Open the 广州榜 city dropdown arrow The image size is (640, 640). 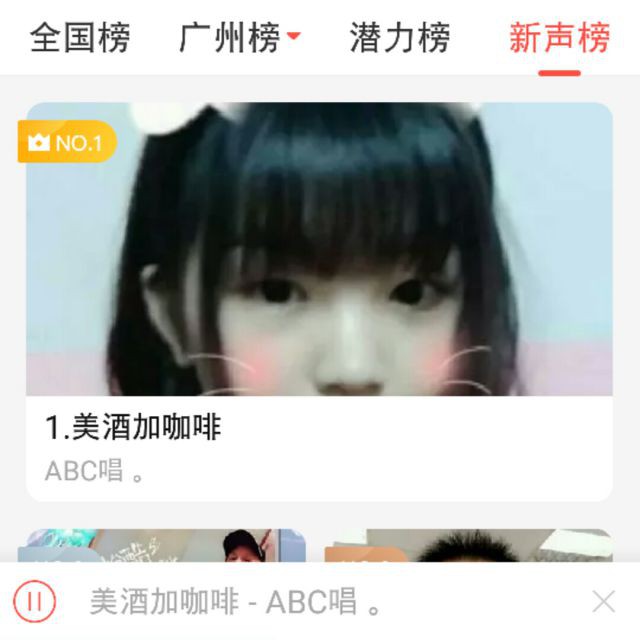point(294,36)
